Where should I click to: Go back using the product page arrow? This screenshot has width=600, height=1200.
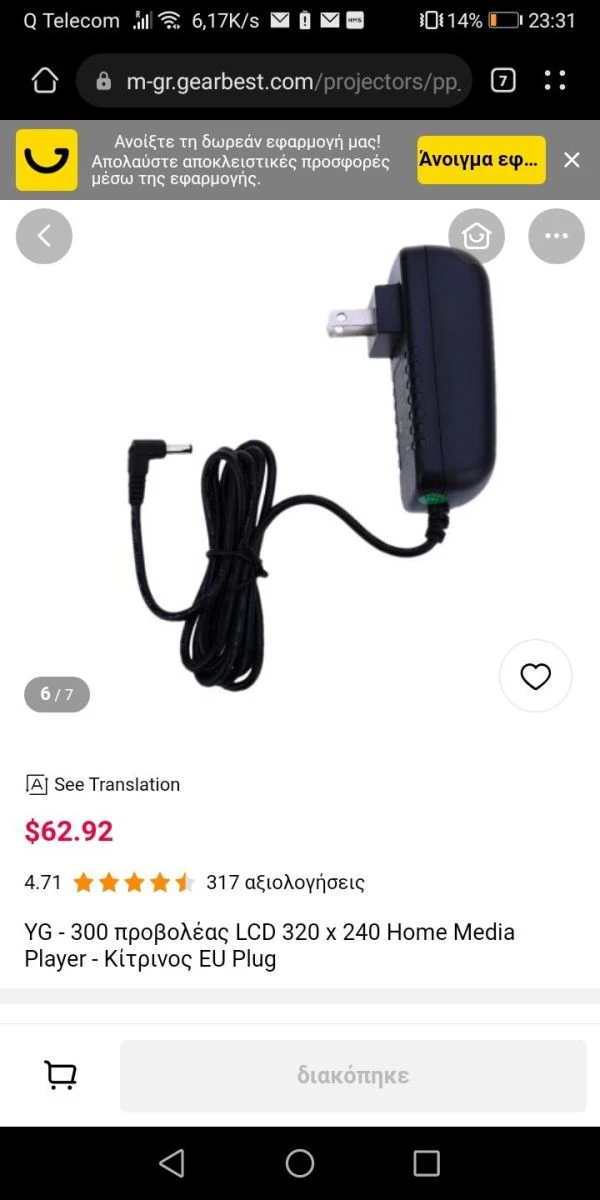pyautogui.click(x=44, y=236)
